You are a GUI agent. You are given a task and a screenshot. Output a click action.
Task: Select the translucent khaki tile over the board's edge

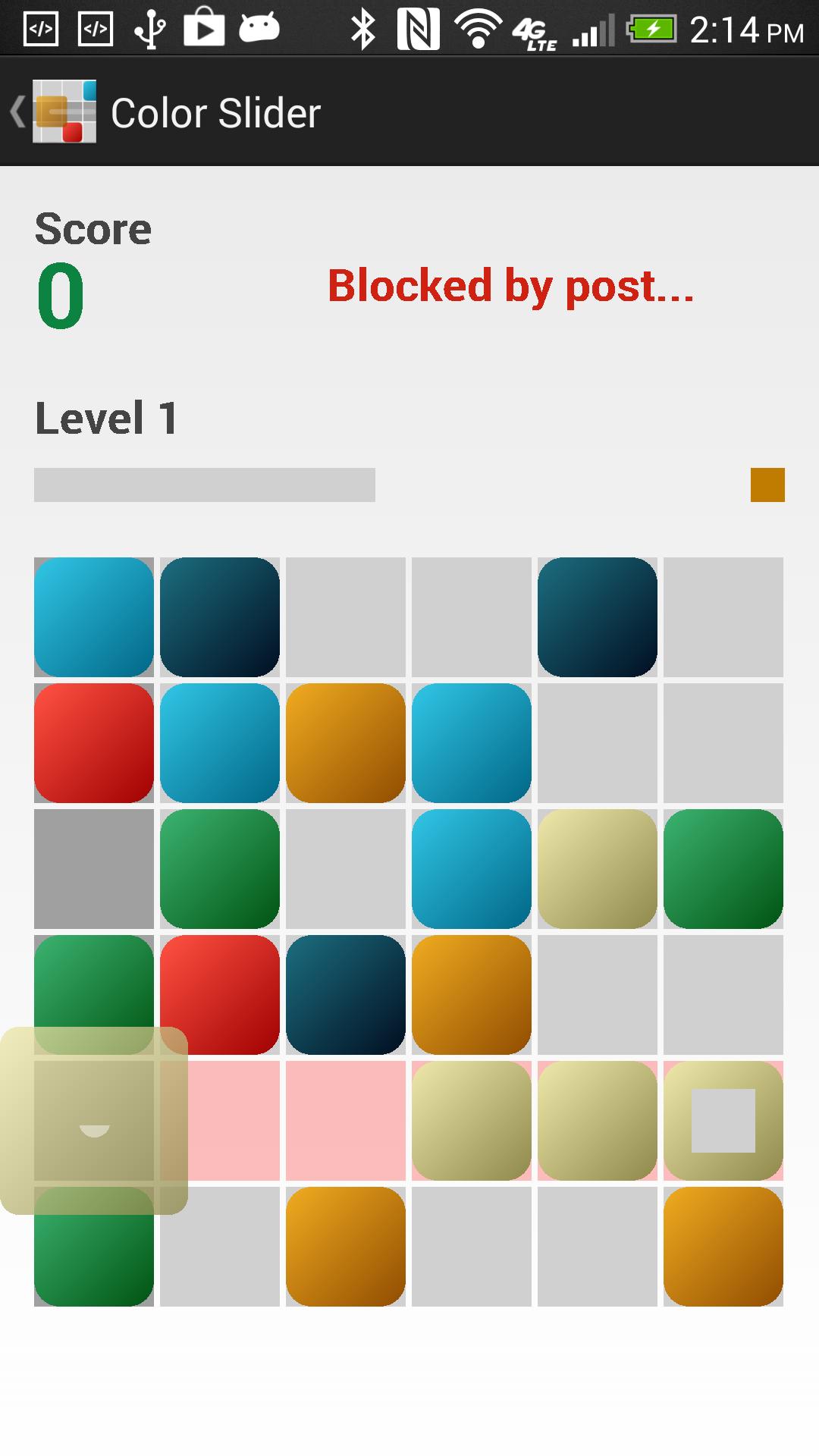point(93,1120)
